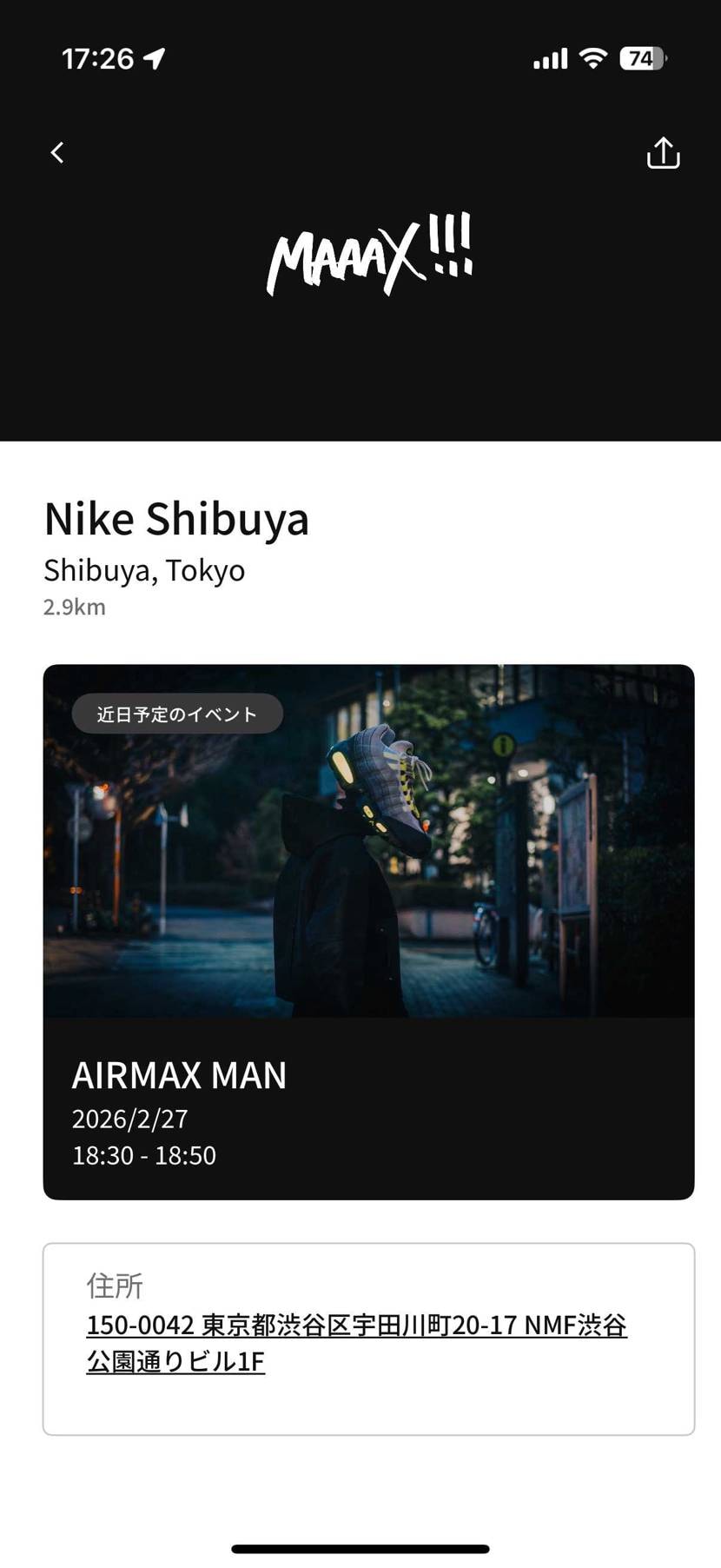Image resolution: width=721 pixels, height=1568 pixels.
Task: Click the 18:30 - 18:50 time range
Action: [x=144, y=1156]
